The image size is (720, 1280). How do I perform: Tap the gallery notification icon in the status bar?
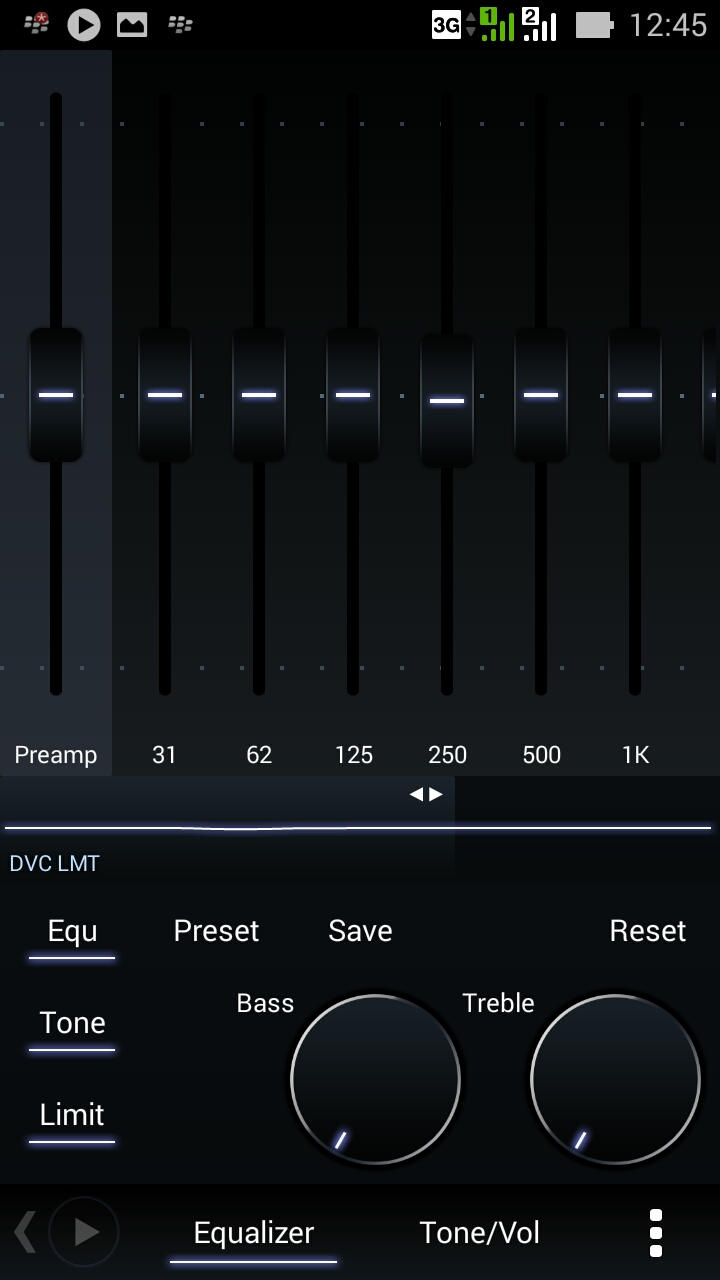pos(133,24)
